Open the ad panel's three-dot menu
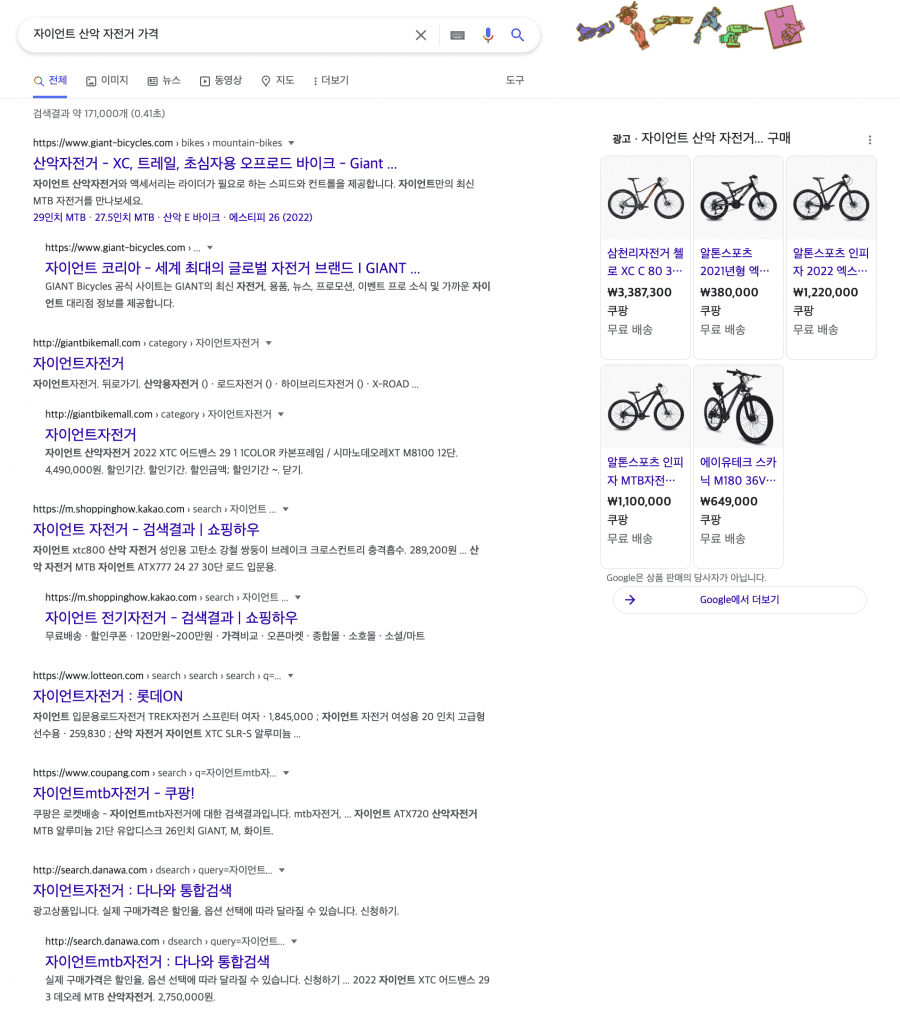900x1024 pixels. (x=870, y=140)
